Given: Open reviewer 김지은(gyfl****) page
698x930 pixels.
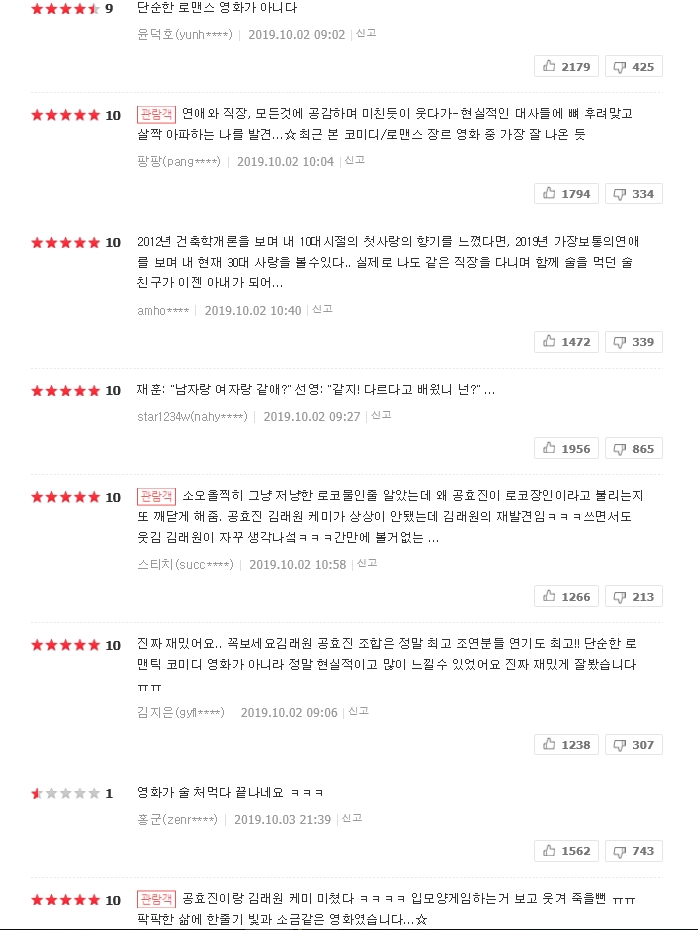Looking at the screenshot, I should click(x=180, y=713).
